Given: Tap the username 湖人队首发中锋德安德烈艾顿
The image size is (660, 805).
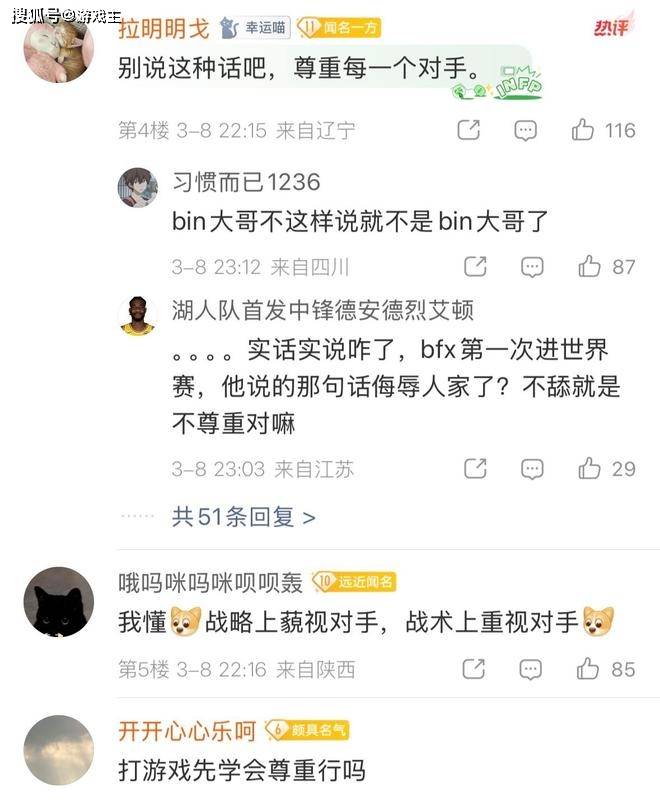Looking at the screenshot, I should click(x=322, y=310).
